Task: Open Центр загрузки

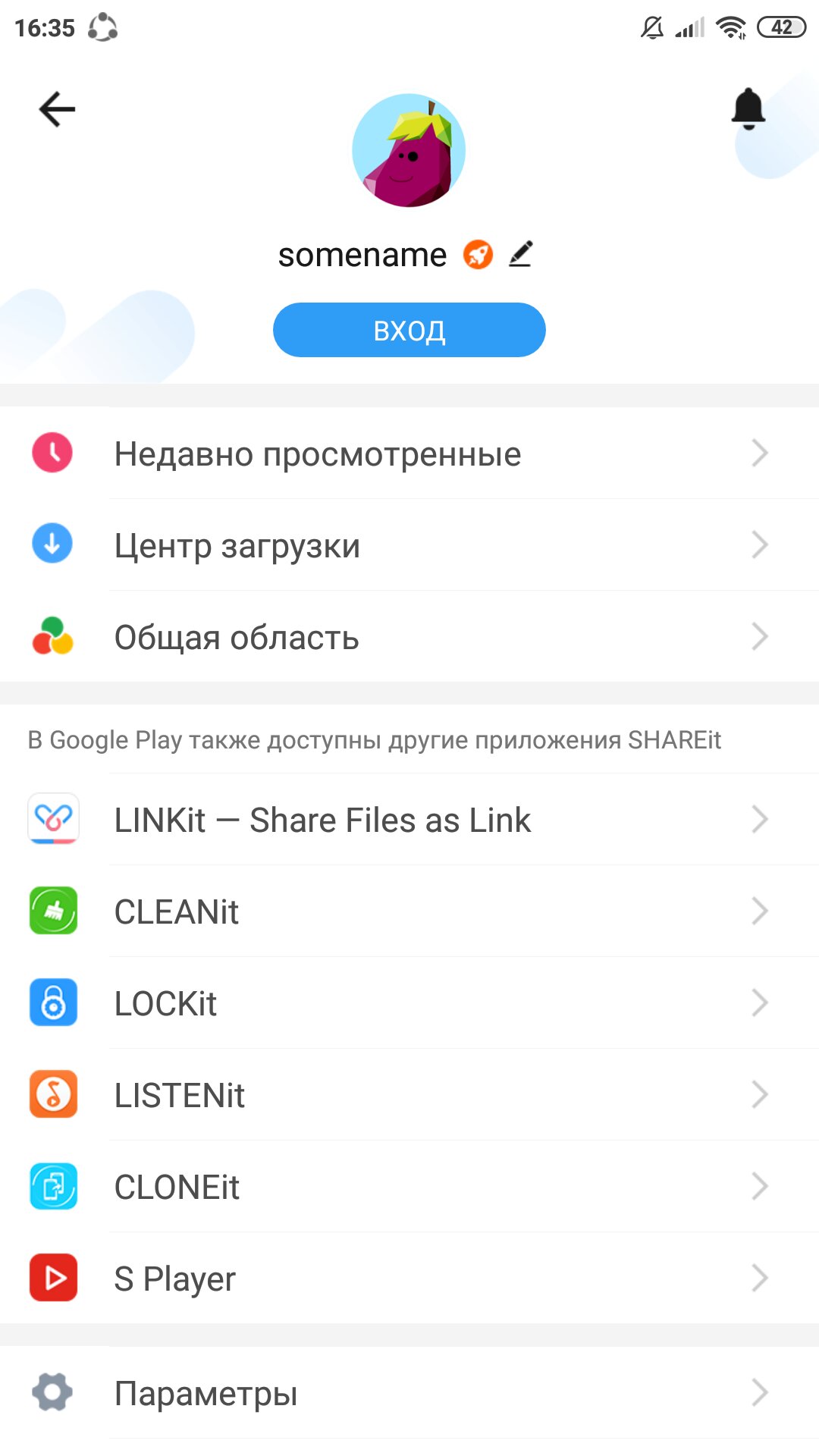Action: point(409,545)
